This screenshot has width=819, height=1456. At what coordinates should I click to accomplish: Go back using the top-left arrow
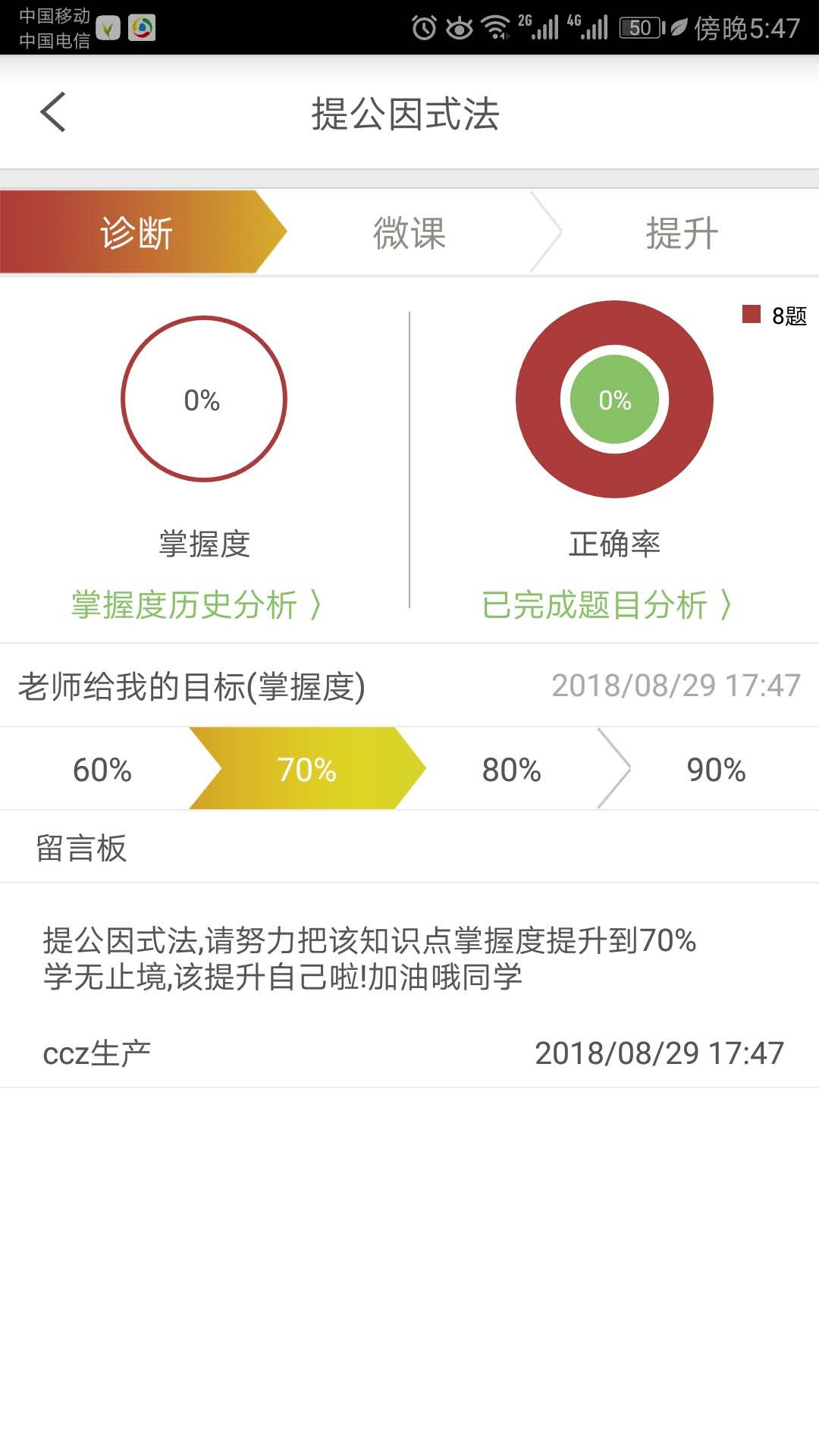[53, 113]
